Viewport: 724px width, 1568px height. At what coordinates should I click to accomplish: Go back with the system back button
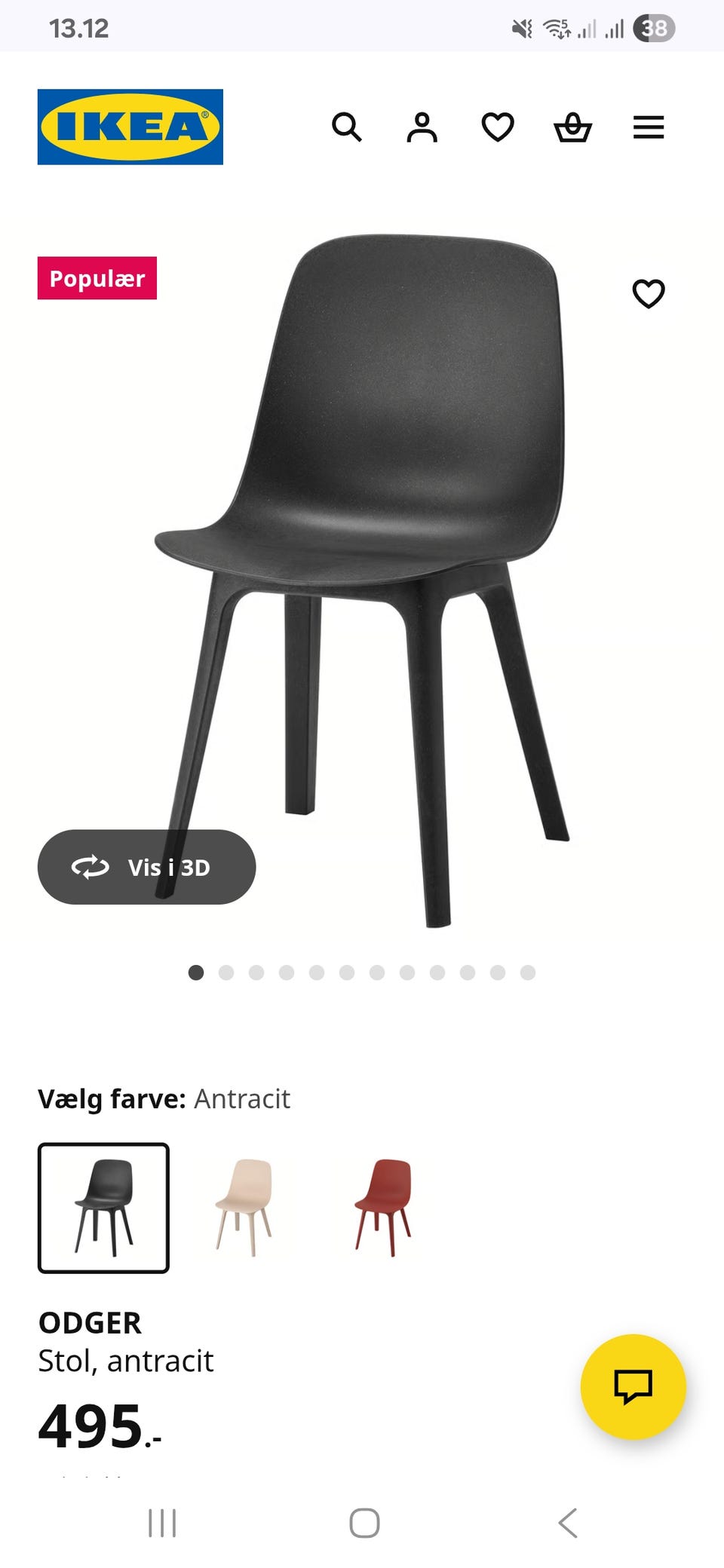coord(568,1523)
